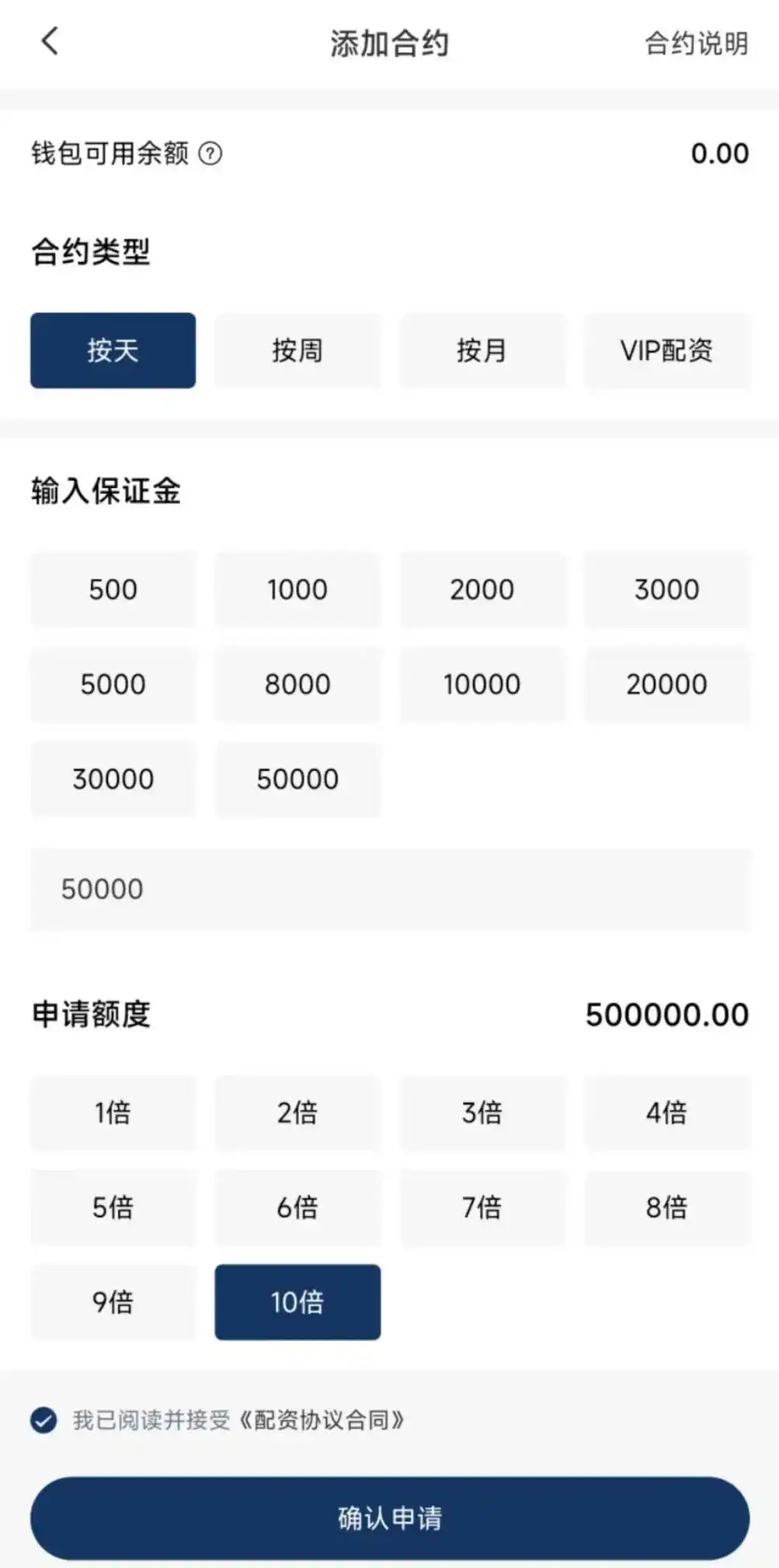
Task: Pick the 8000 margin preset
Action: pyautogui.click(x=297, y=685)
